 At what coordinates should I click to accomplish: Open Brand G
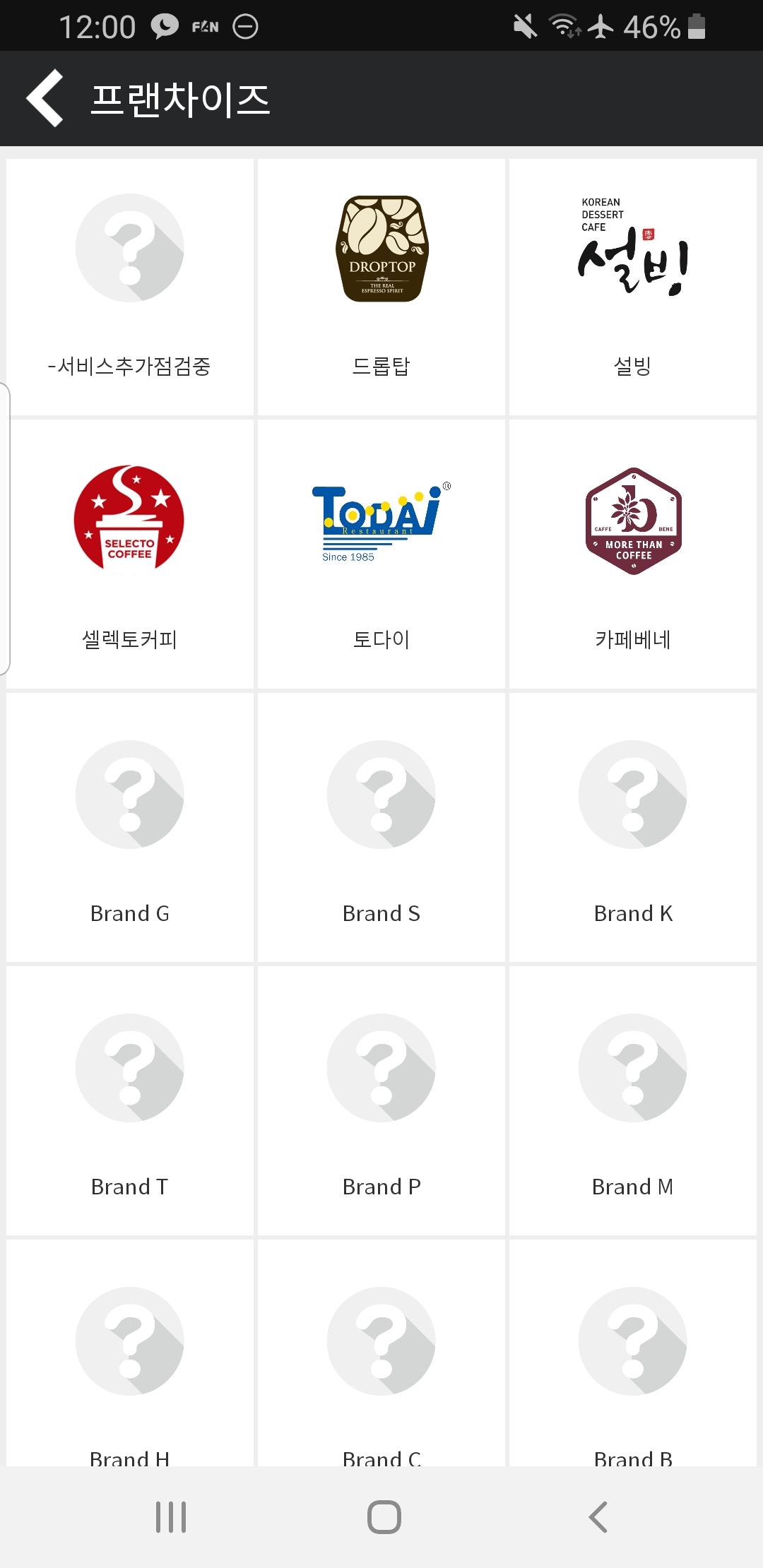[130, 827]
